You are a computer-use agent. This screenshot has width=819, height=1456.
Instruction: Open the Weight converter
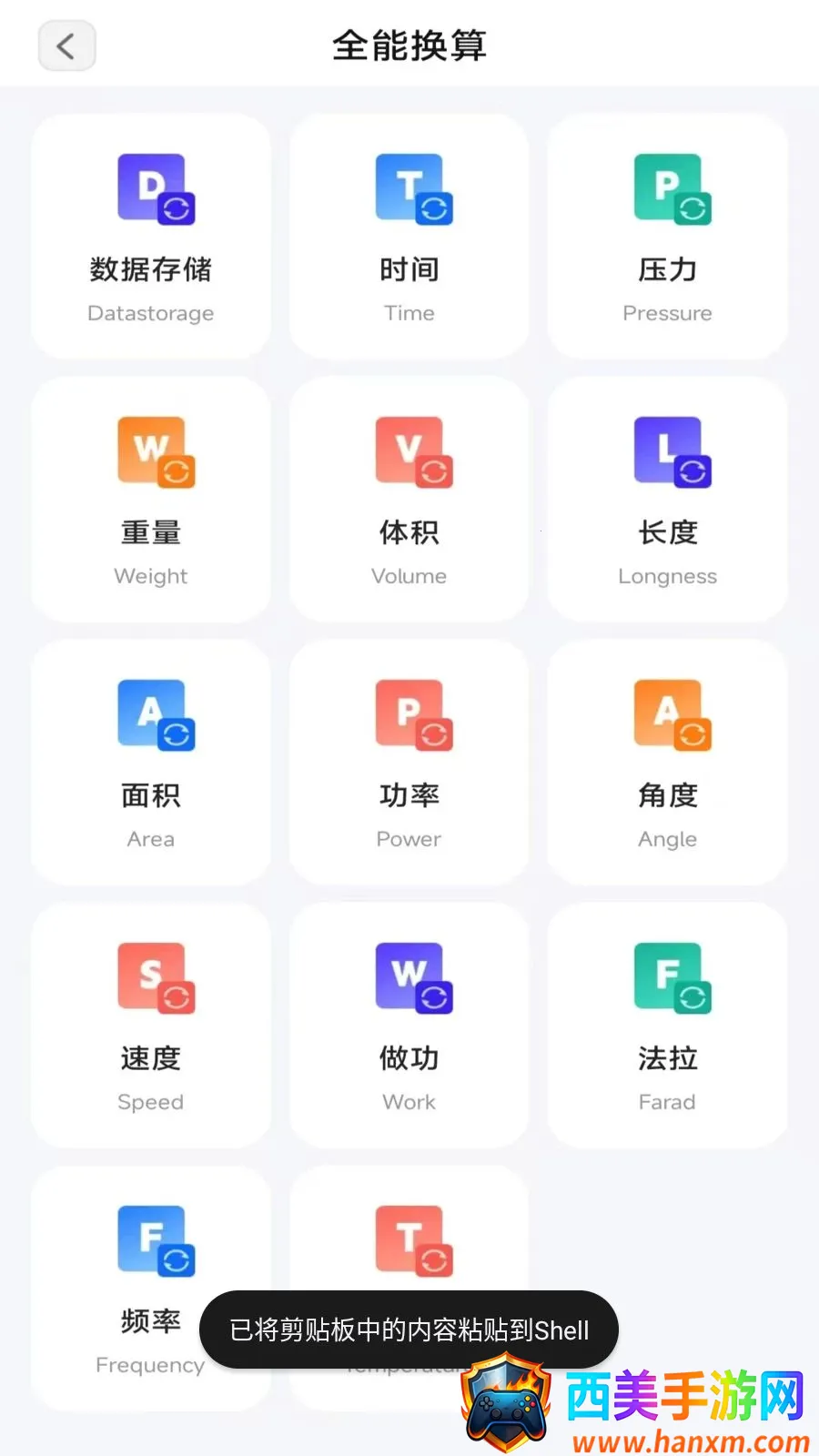[151, 500]
